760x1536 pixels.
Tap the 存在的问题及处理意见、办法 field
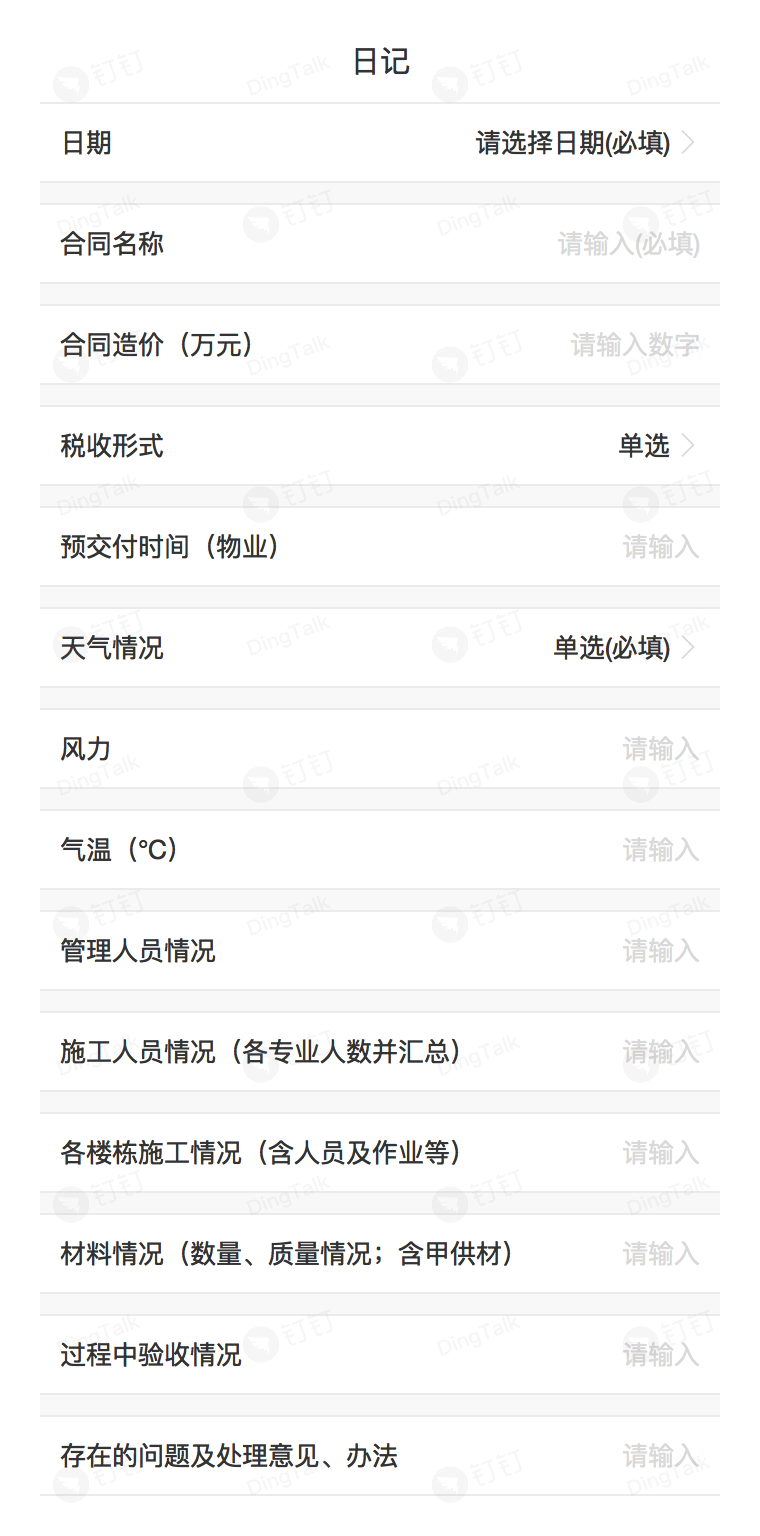(x=380, y=1456)
